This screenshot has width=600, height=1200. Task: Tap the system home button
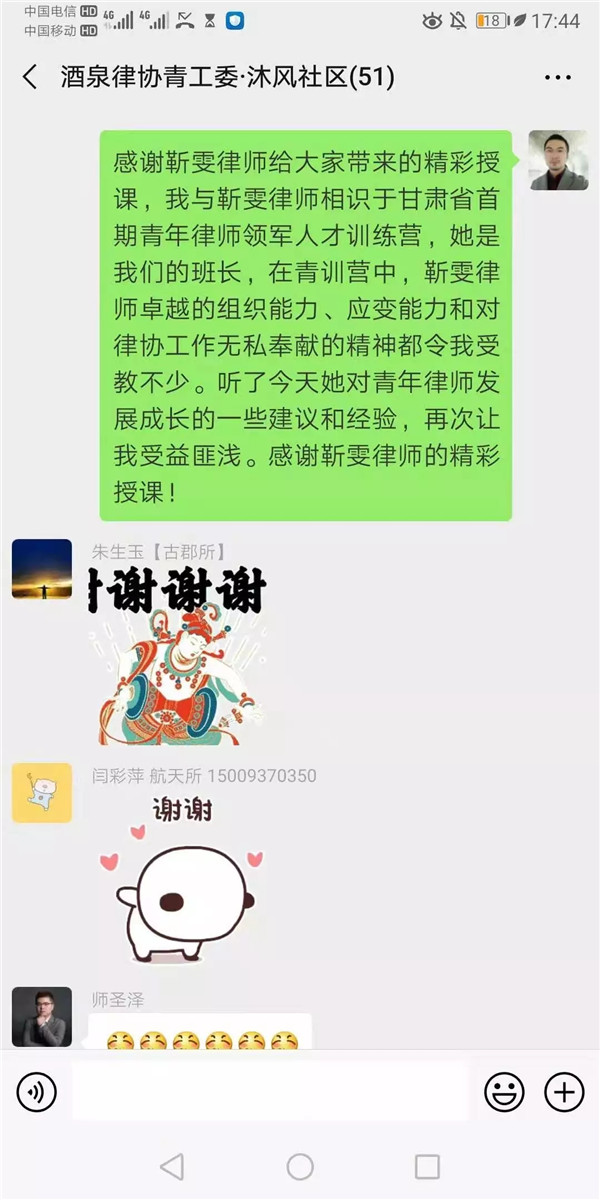(x=300, y=1166)
